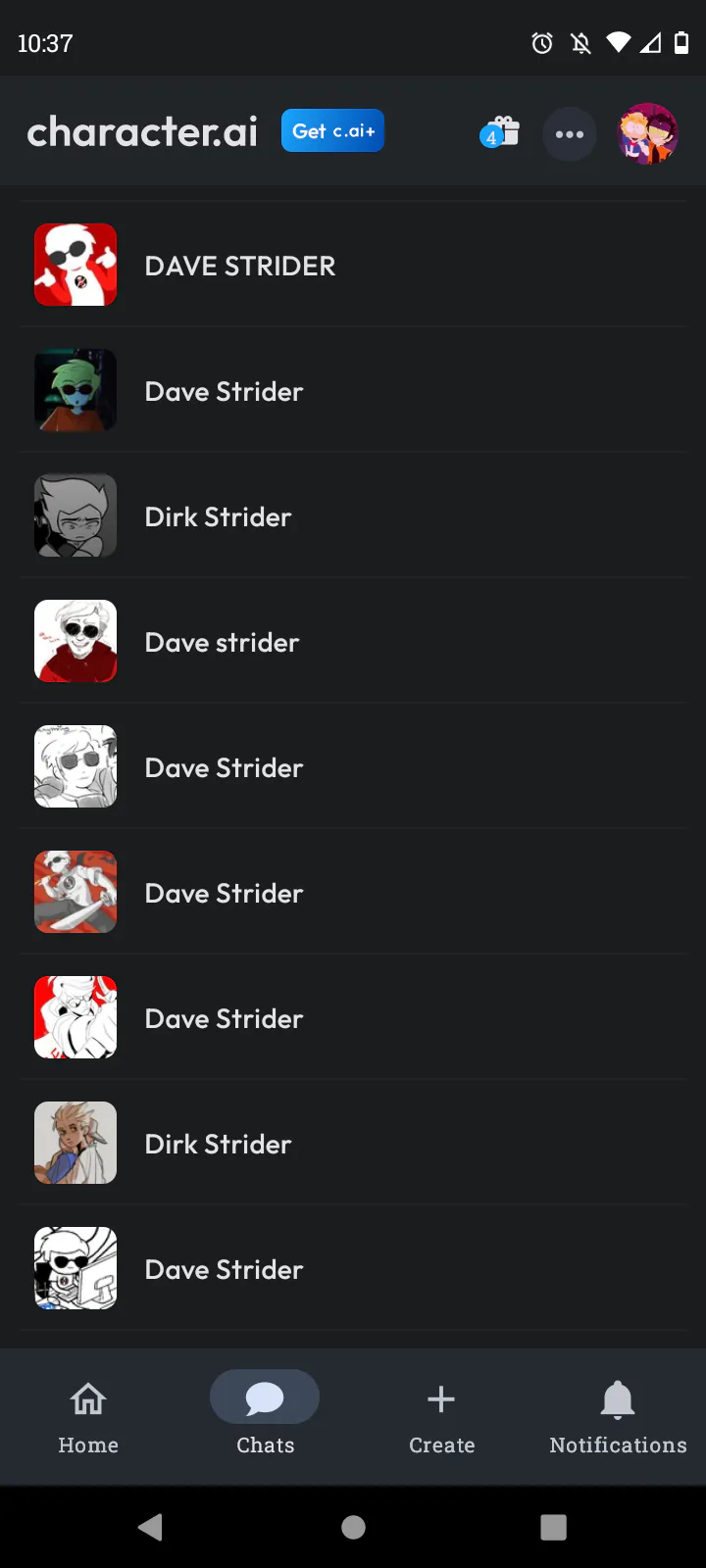Open the gift rewards icon
This screenshot has height=1568, width=706.
[500, 132]
